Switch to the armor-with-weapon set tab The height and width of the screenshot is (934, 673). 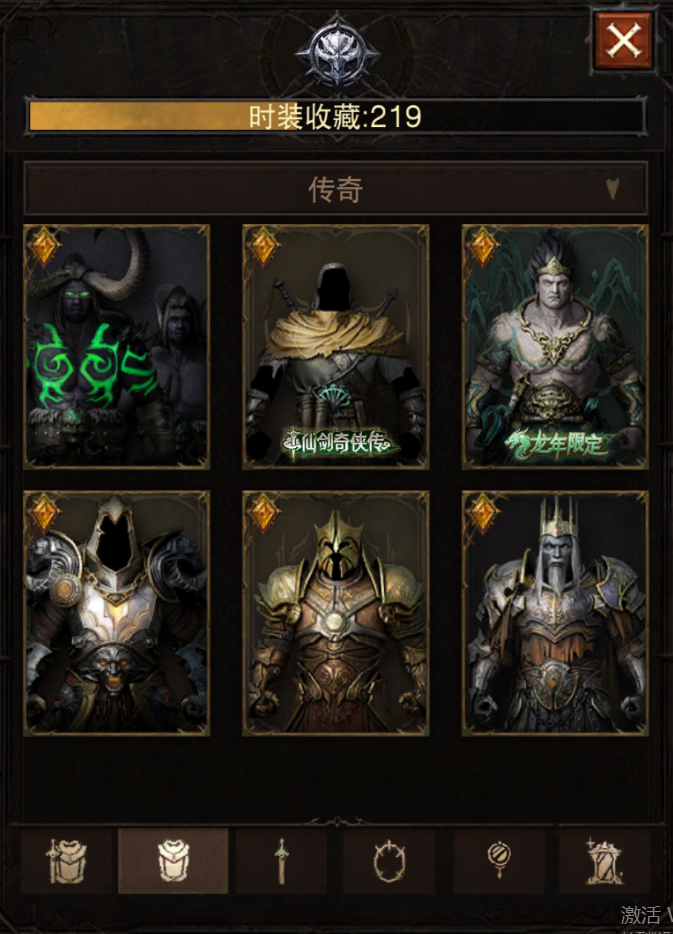(x=67, y=861)
